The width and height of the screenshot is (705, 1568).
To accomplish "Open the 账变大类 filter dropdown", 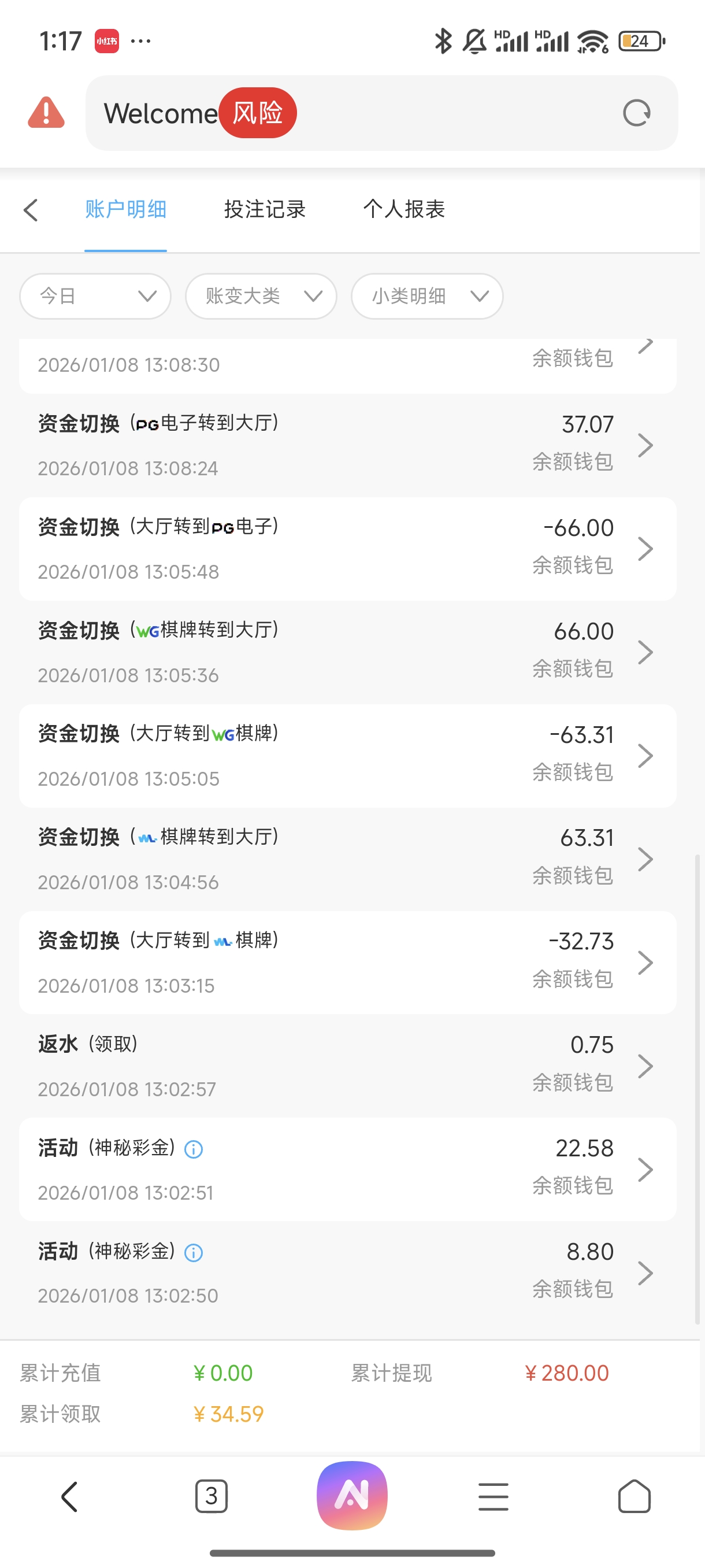I will coord(261,297).
